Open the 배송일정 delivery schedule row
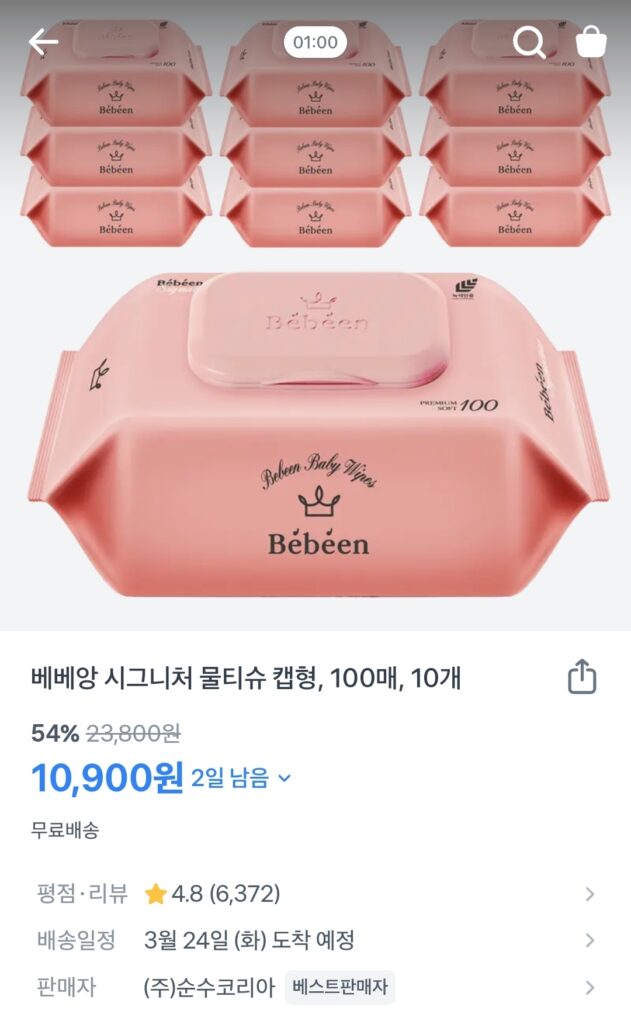 [315, 940]
